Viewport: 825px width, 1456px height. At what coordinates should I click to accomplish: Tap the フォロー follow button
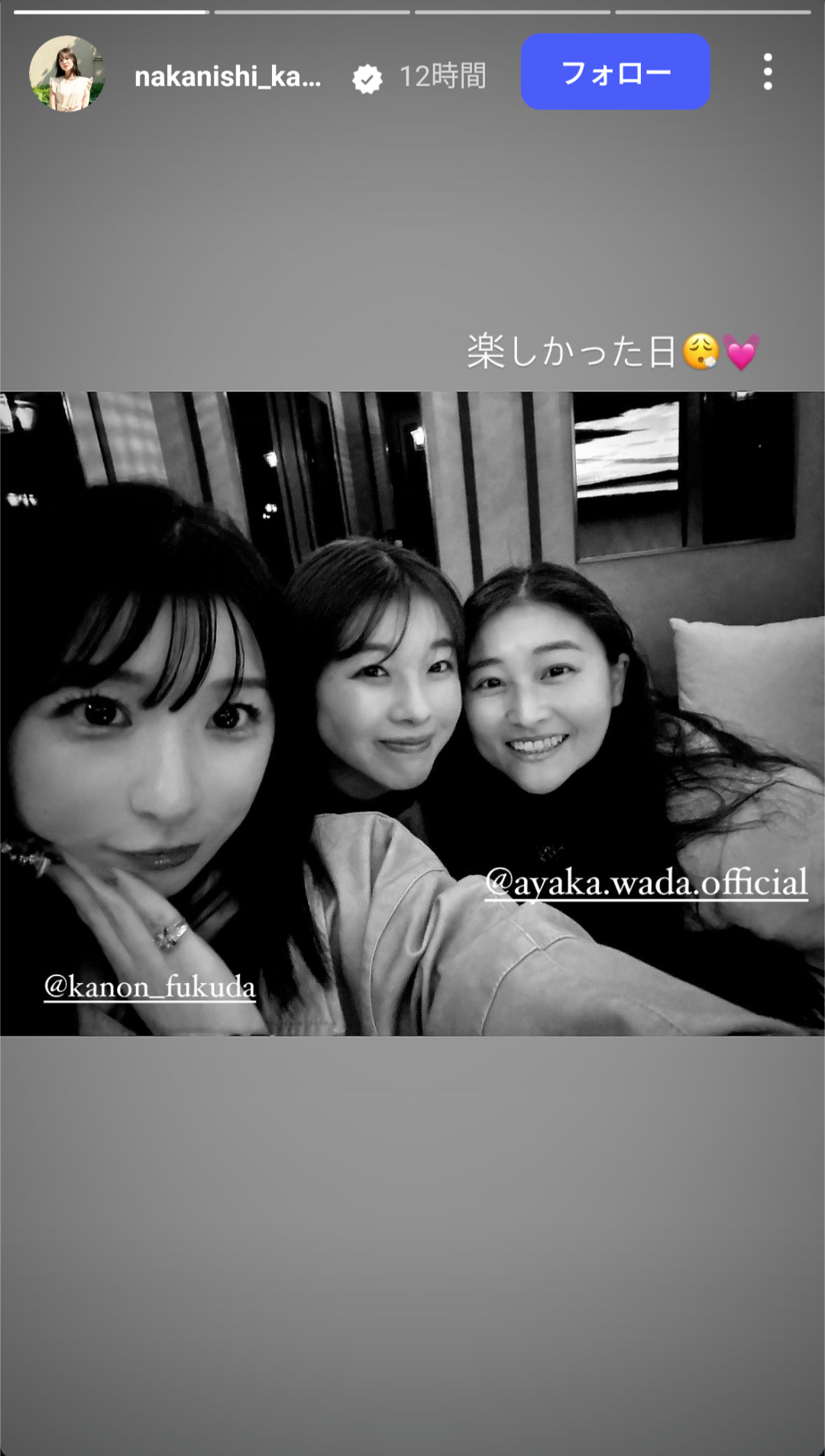pyautogui.click(x=615, y=72)
